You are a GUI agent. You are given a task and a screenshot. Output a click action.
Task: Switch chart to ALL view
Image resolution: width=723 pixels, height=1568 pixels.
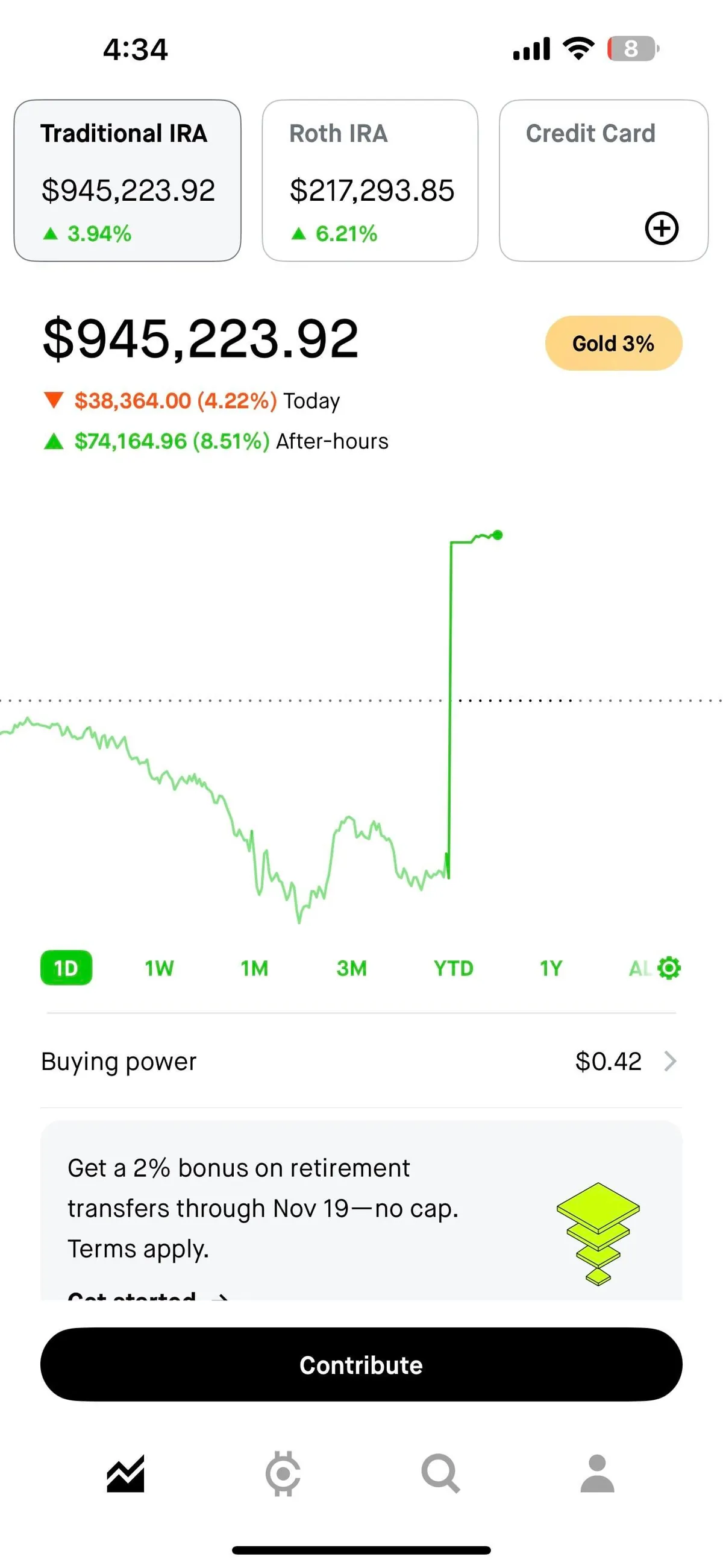click(x=640, y=968)
